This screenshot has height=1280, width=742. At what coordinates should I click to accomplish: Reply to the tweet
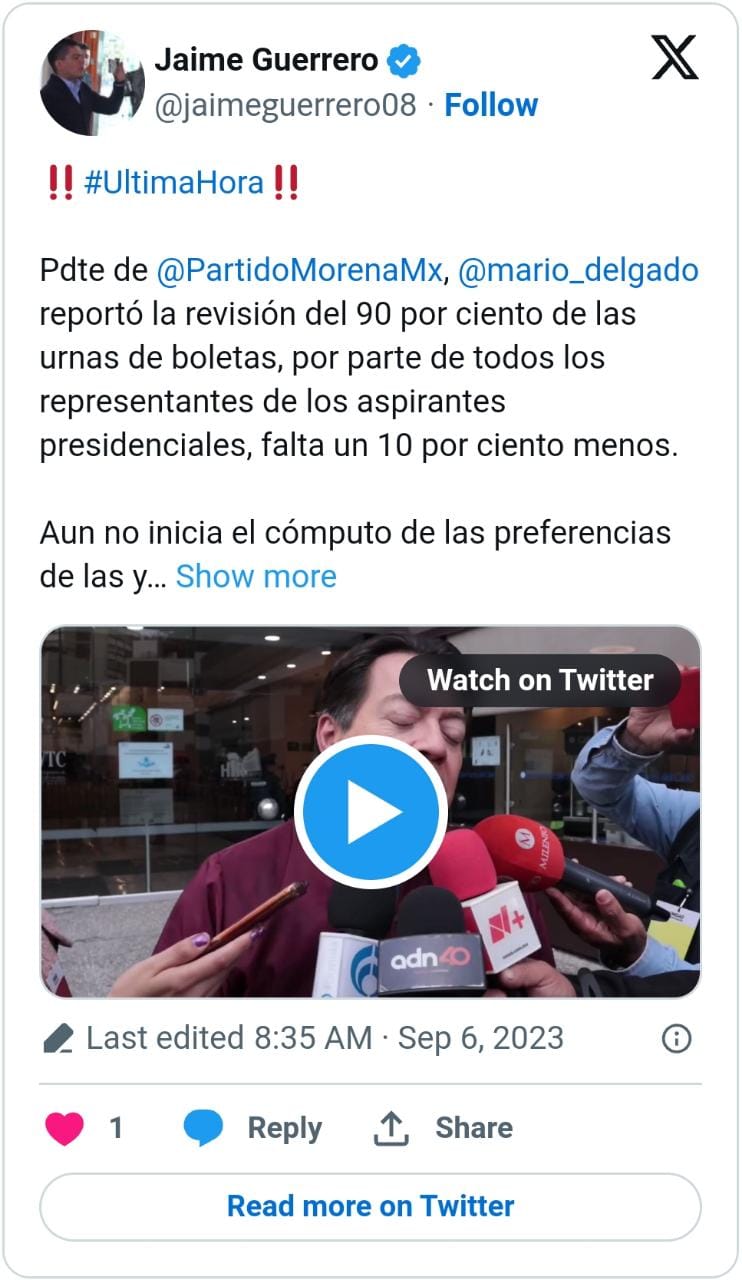253,1128
